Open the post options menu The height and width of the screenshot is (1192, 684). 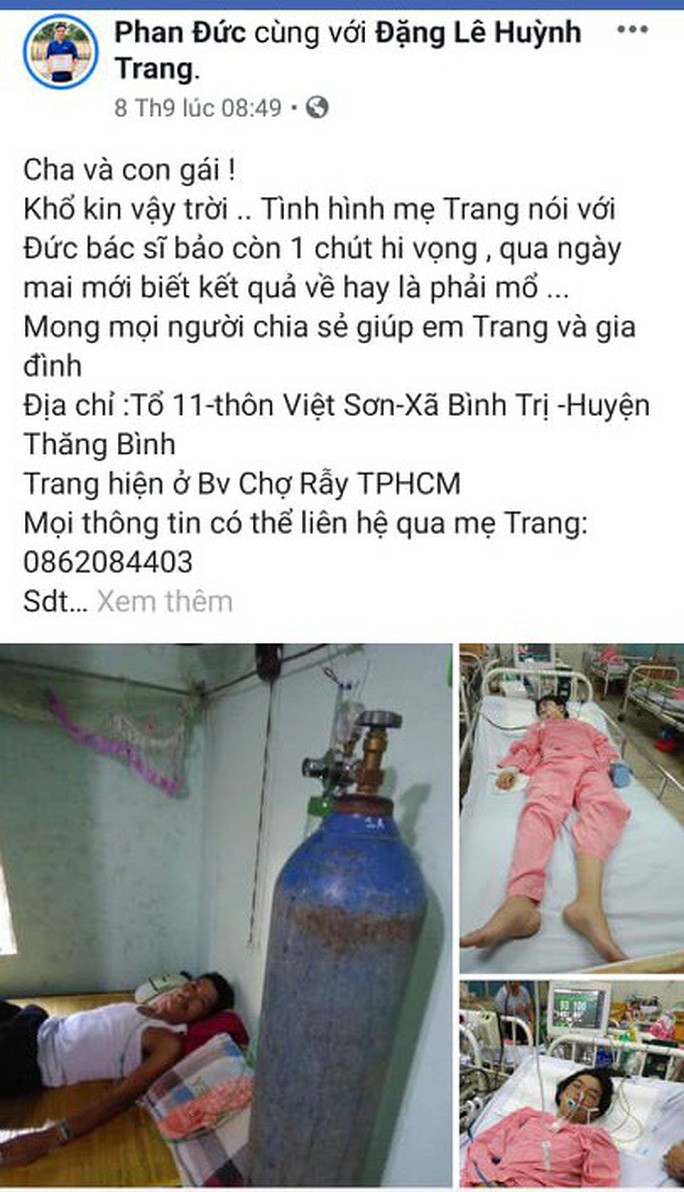pos(632,30)
